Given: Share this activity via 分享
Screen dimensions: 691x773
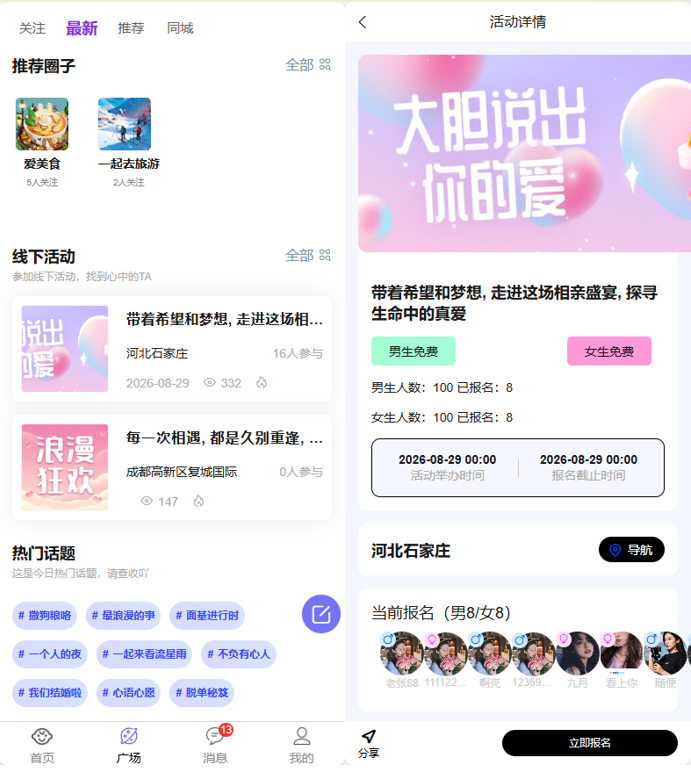Looking at the screenshot, I should point(369,744).
